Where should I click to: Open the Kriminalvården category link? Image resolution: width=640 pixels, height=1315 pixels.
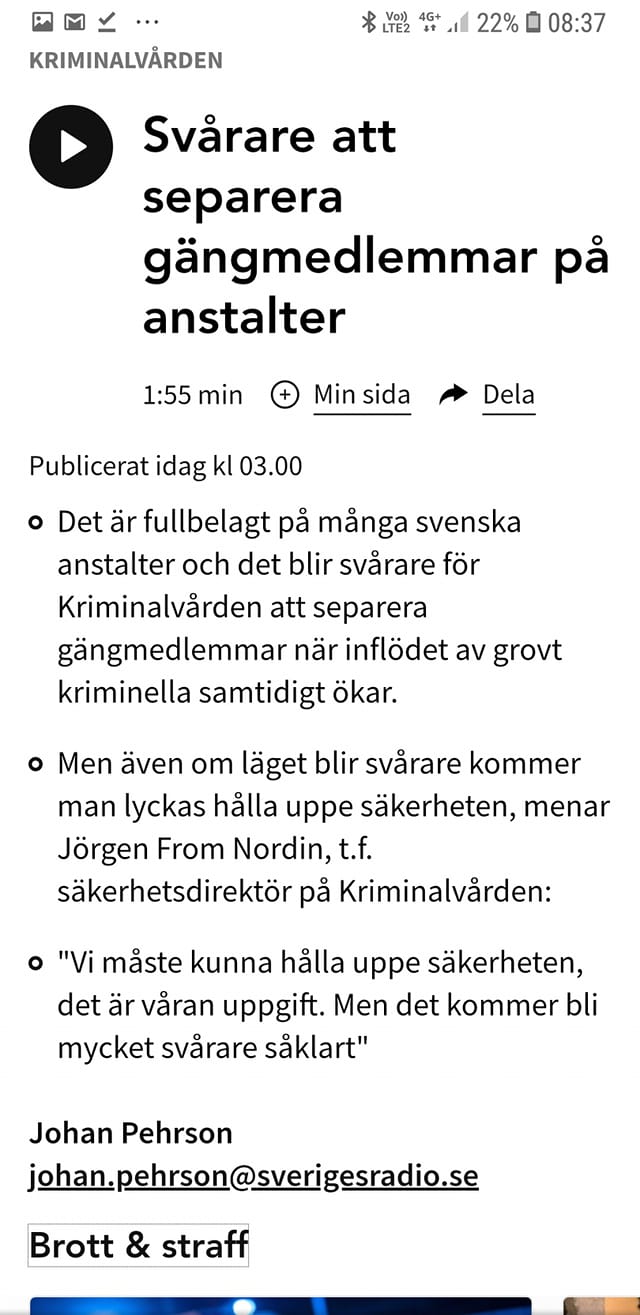click(x=126, y=60)
